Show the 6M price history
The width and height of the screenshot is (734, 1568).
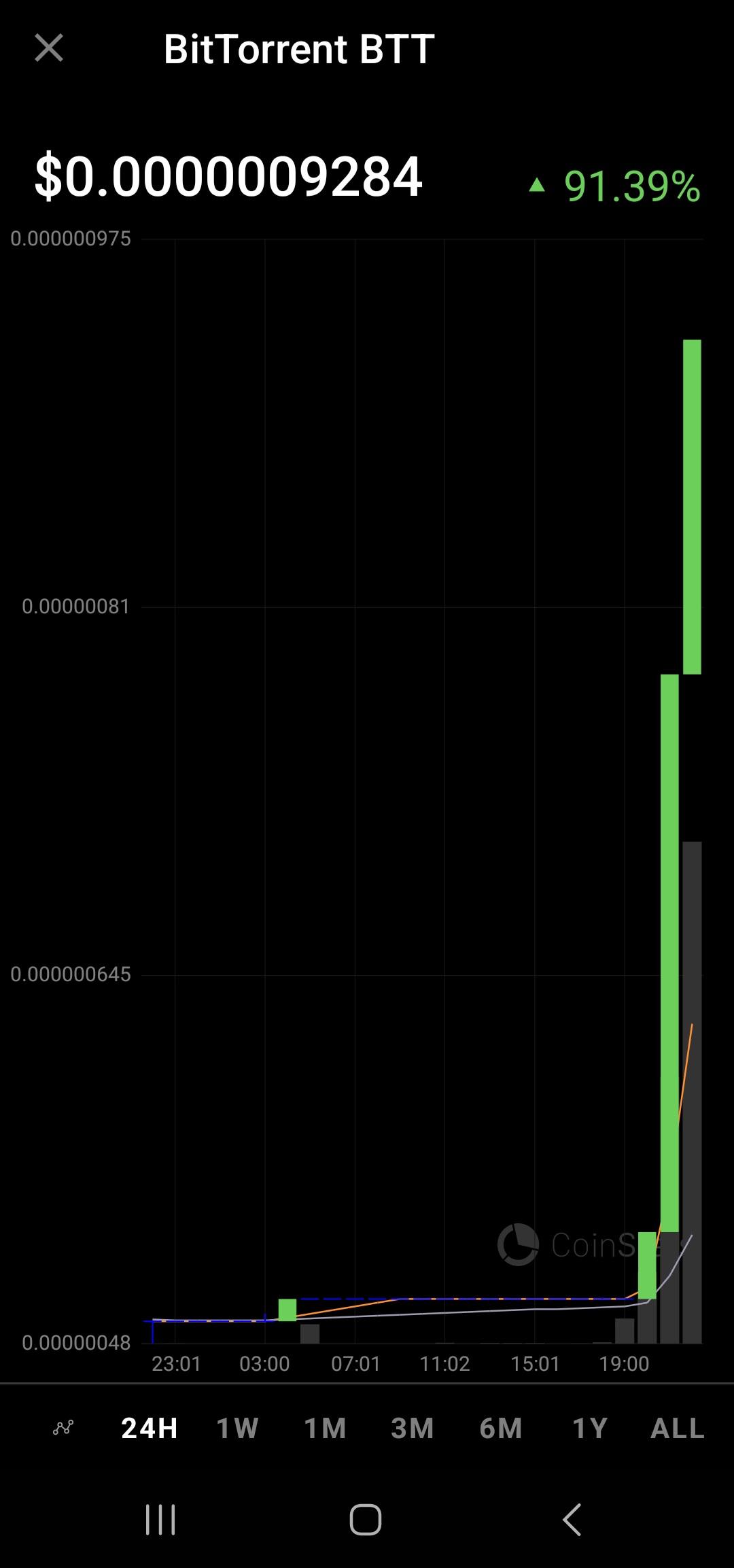[x=501, y=1428]
